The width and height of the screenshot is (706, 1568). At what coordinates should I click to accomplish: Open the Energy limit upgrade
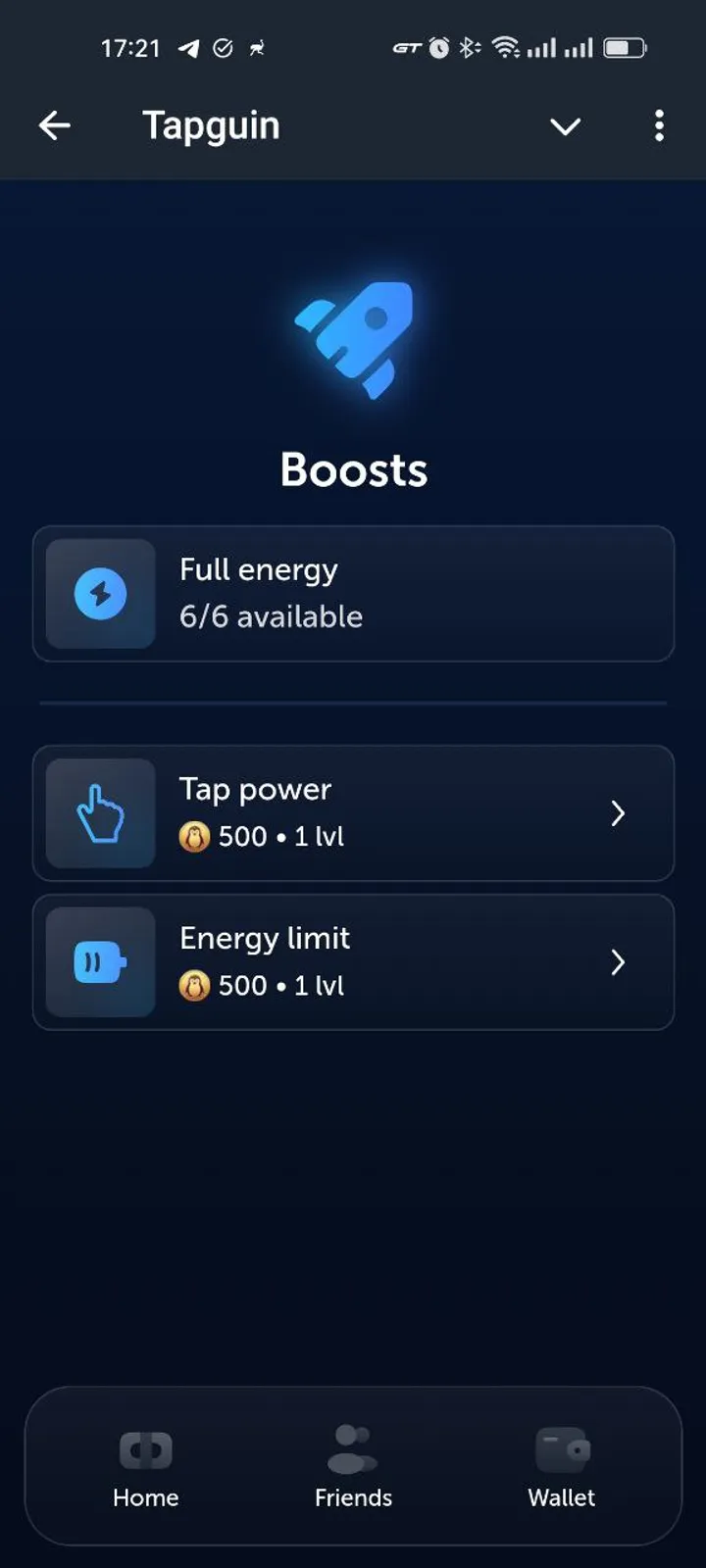353,962
